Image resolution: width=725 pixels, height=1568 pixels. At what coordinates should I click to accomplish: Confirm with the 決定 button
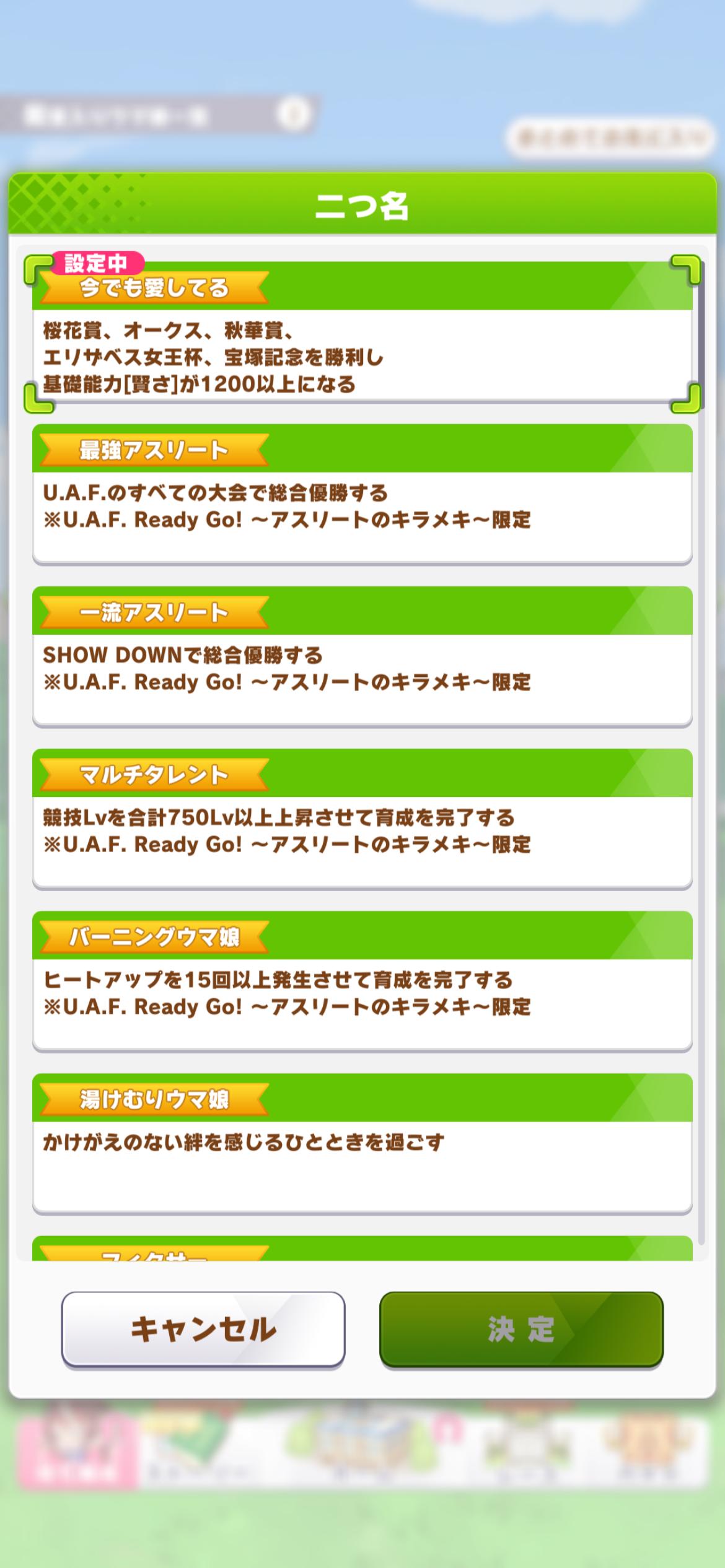521,1329
